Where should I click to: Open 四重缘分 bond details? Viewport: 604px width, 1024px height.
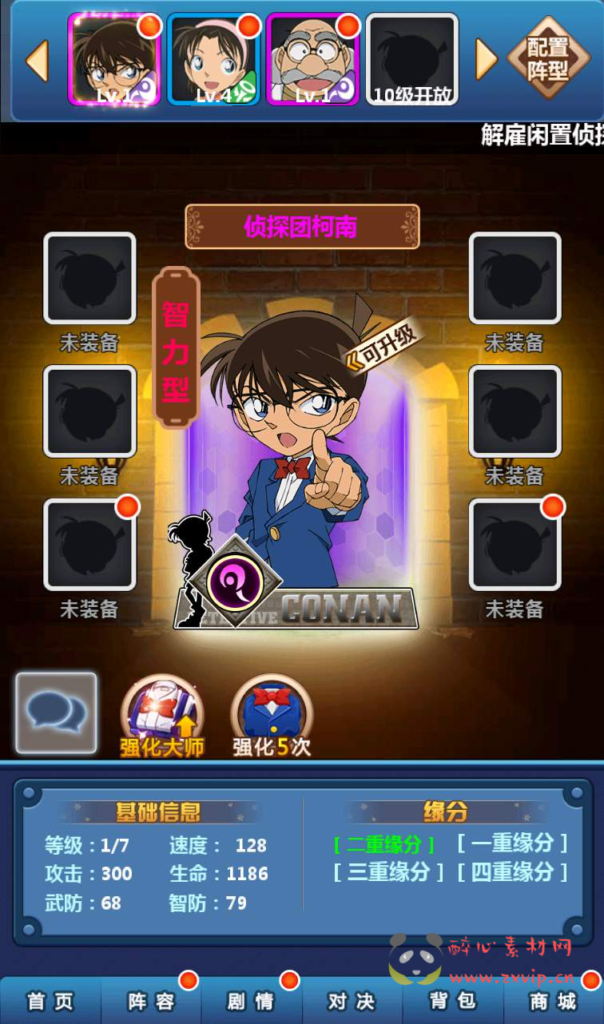(x=512, y=872)
